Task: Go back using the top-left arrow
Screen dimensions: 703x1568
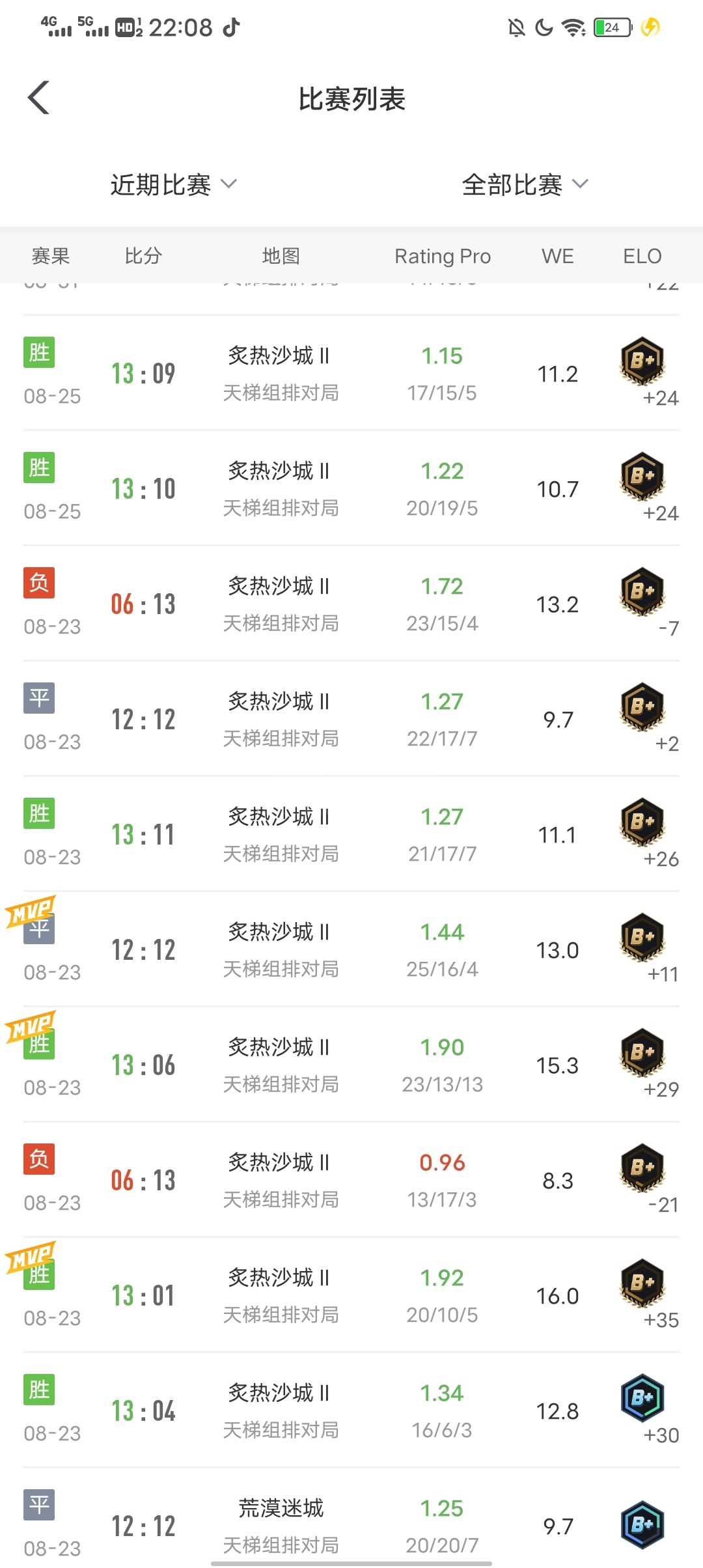Action: click(39, 98)
